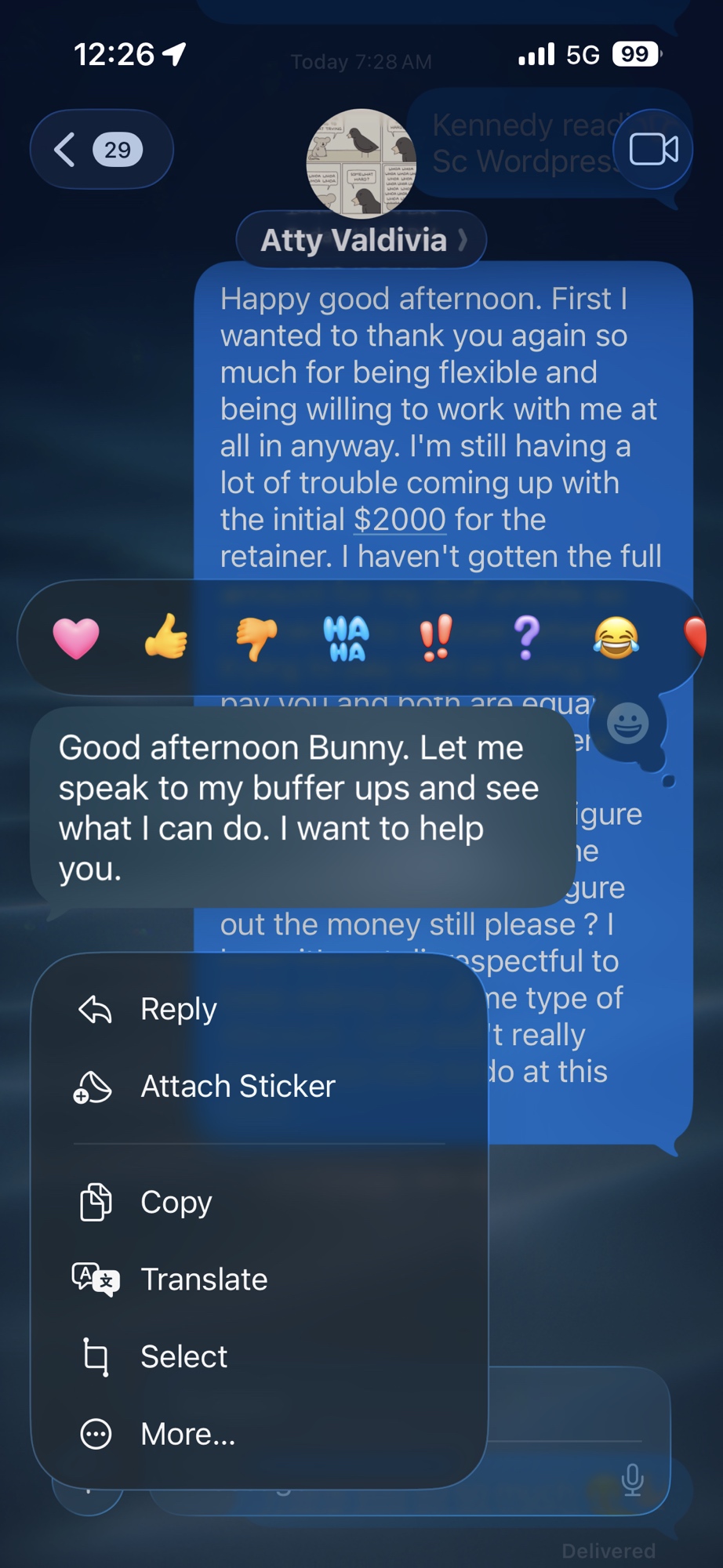Image resolution: width=723 pixels, height=1568 pixels.
Task: Open the emoji picker bubble
Action: (628, 723)
